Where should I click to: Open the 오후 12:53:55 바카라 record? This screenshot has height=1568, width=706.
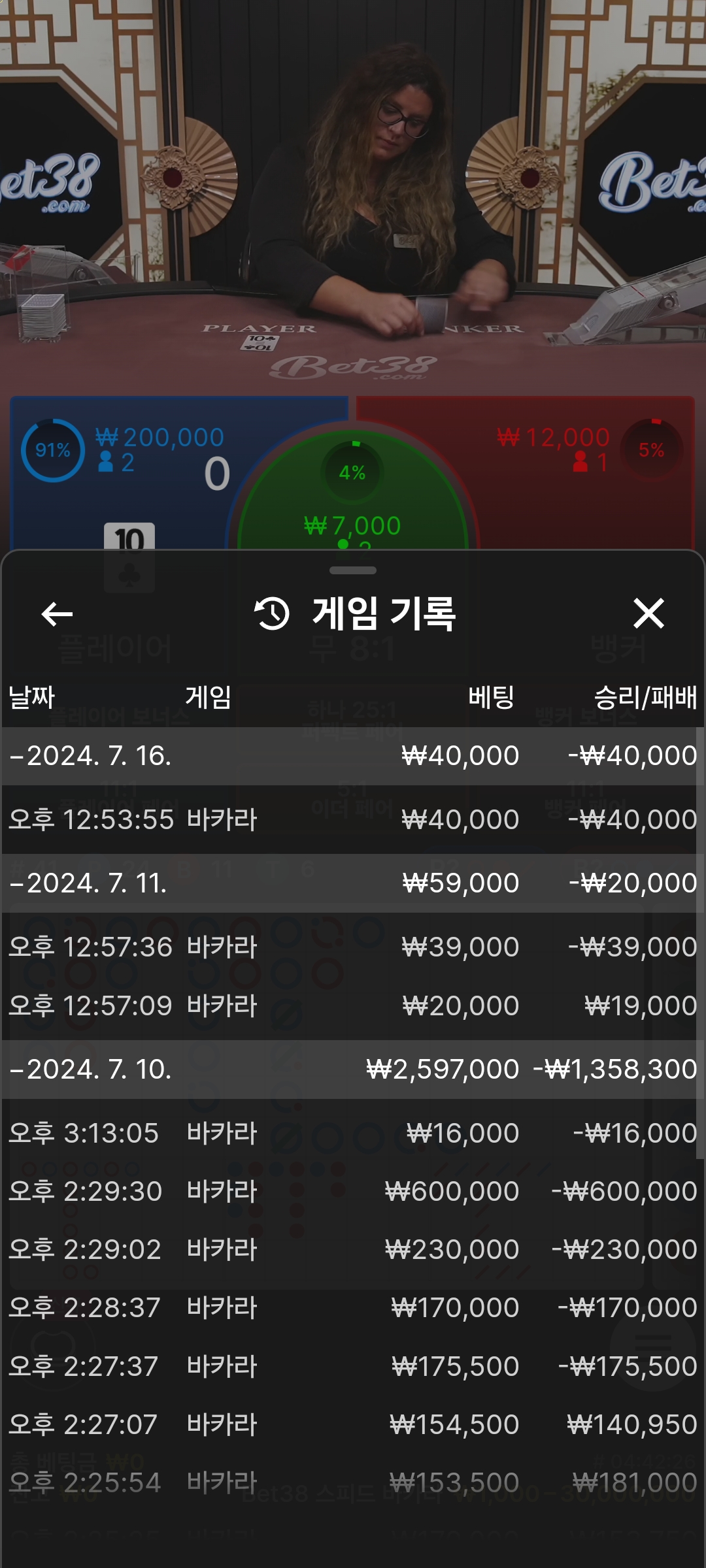(353, 819)
